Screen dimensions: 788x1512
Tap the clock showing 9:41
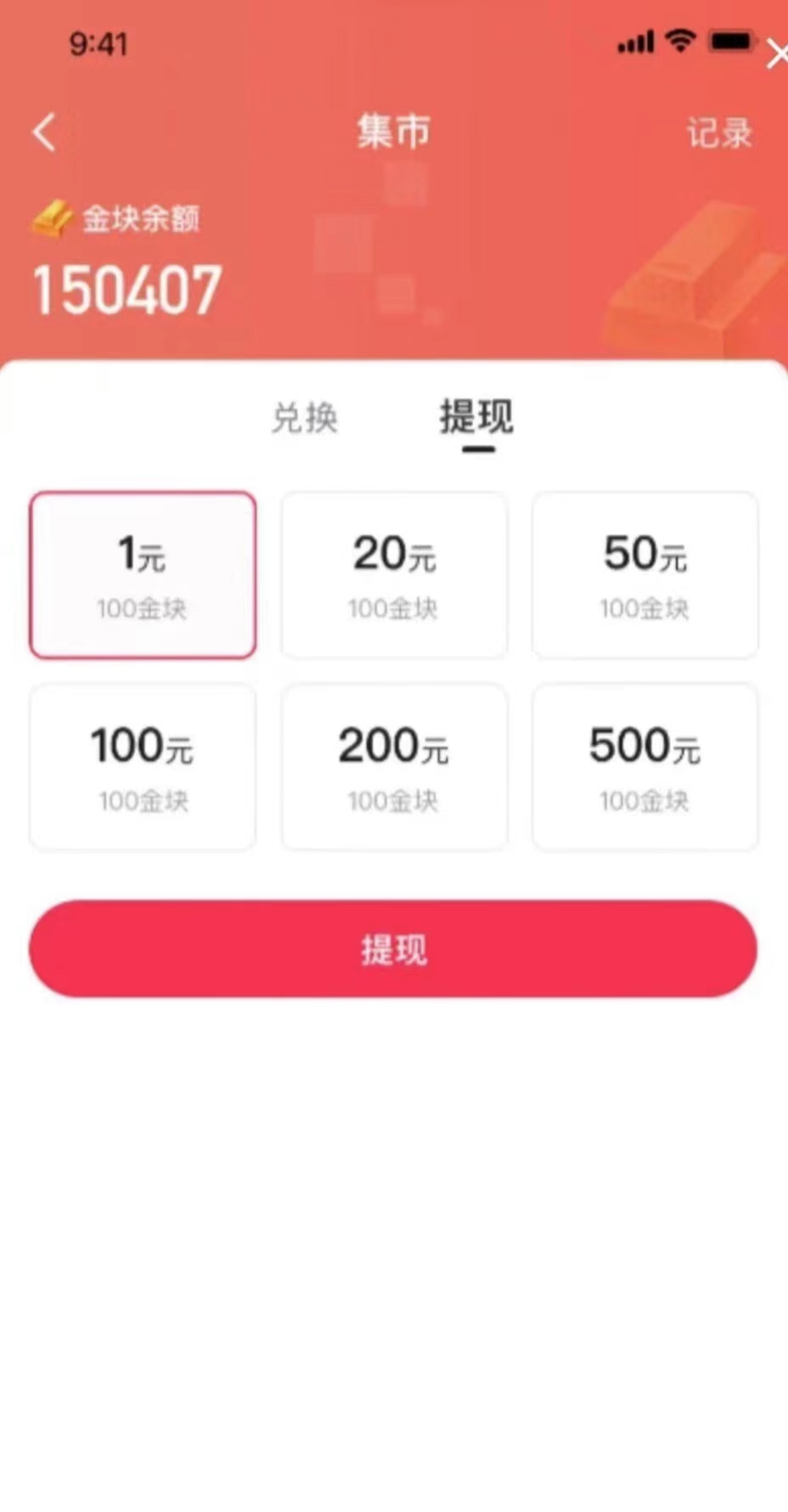(99, 44)
